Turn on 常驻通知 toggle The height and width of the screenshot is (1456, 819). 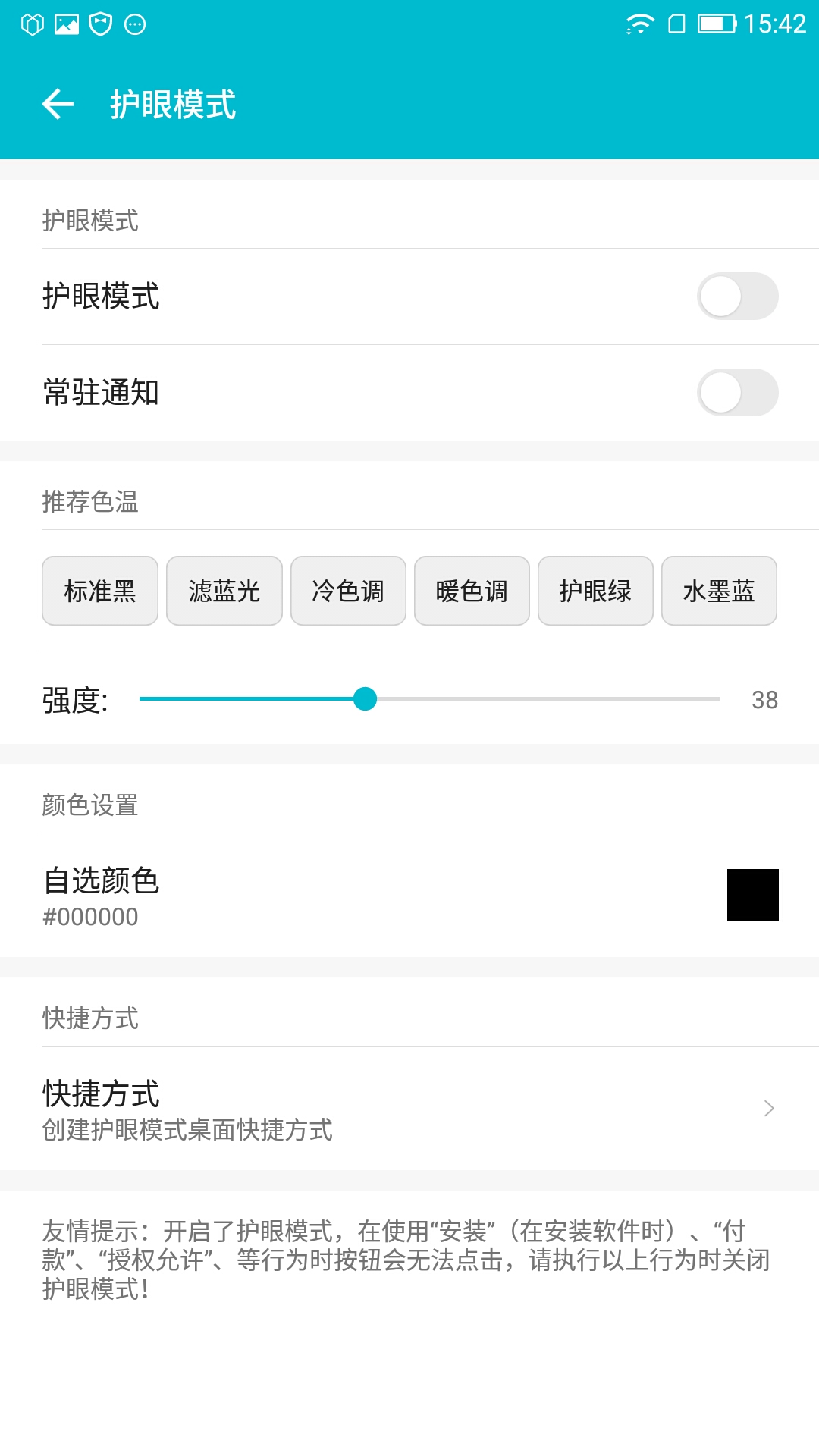click(x=737, y=392)
